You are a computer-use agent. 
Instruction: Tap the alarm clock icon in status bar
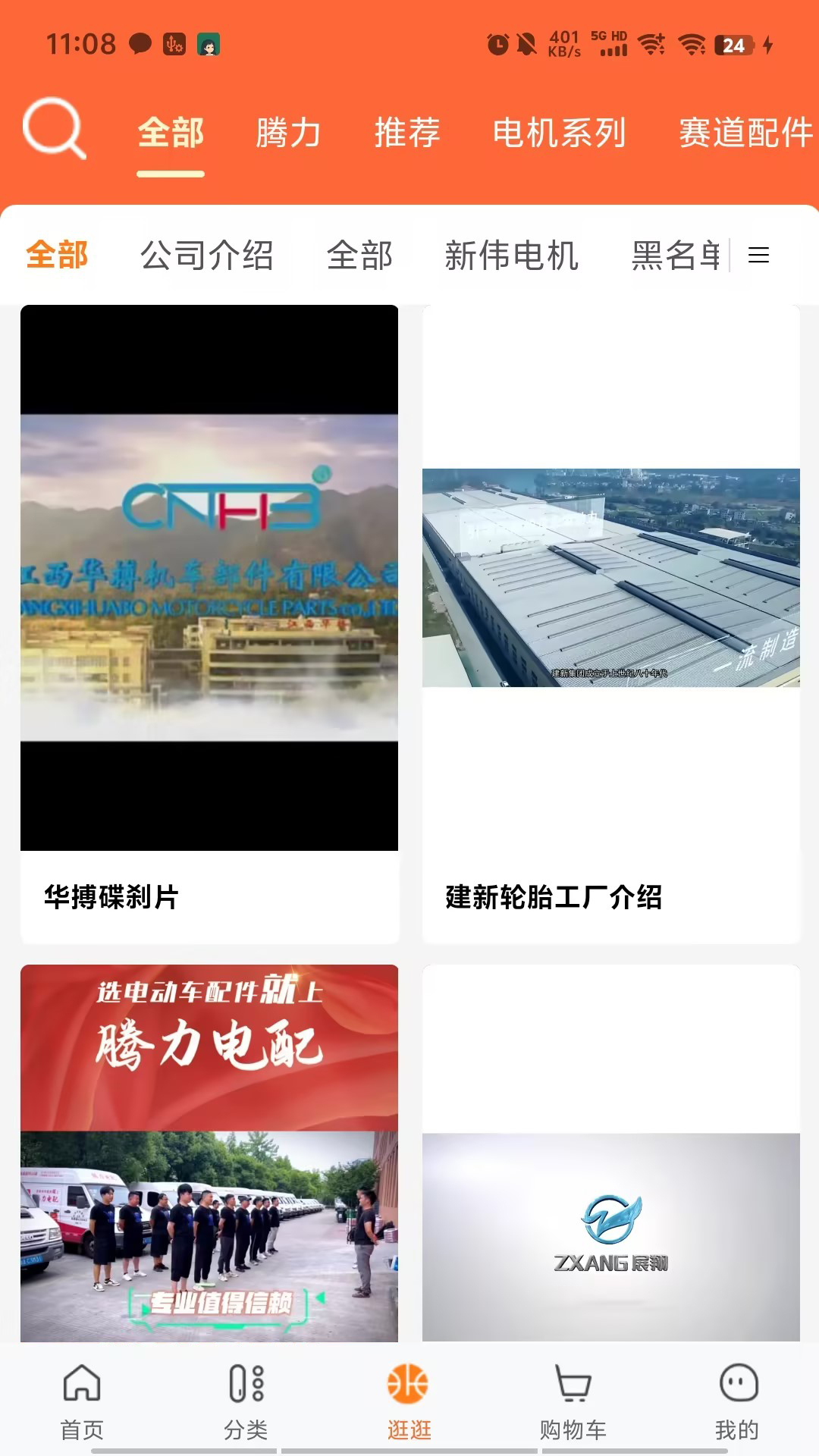coord(497,44)
